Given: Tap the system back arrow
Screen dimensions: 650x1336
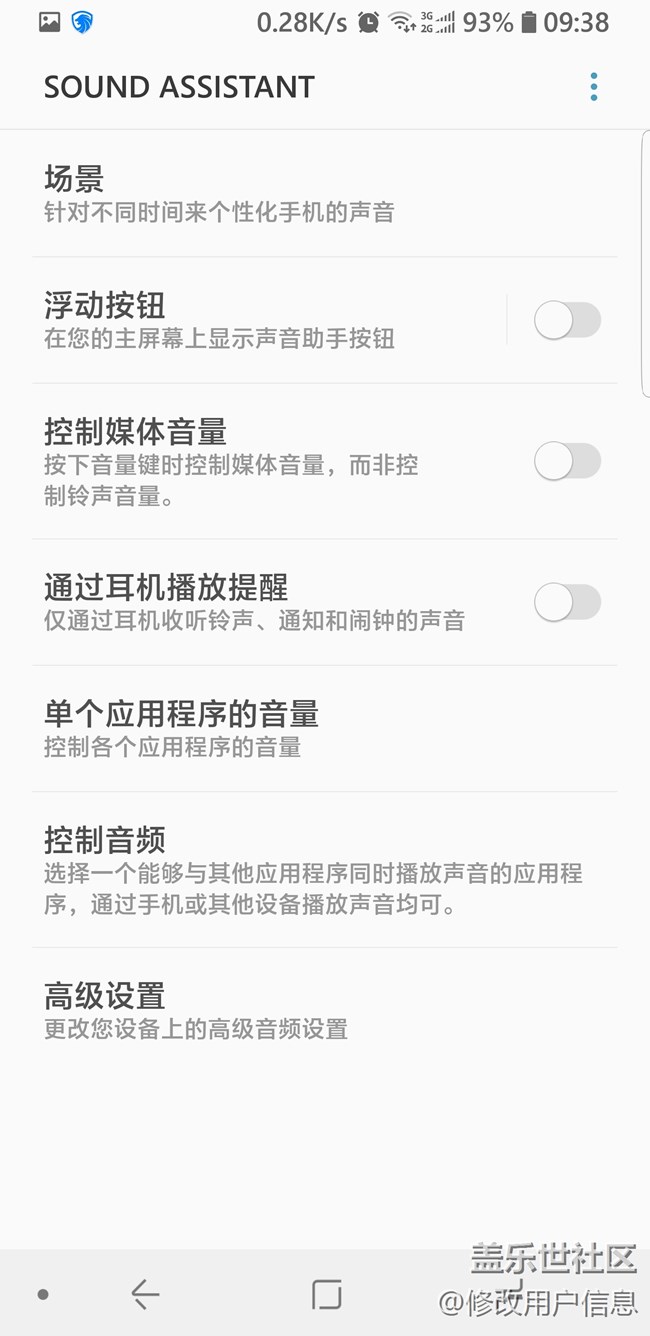Looking at the screenshot, I should pos(145,1295).
